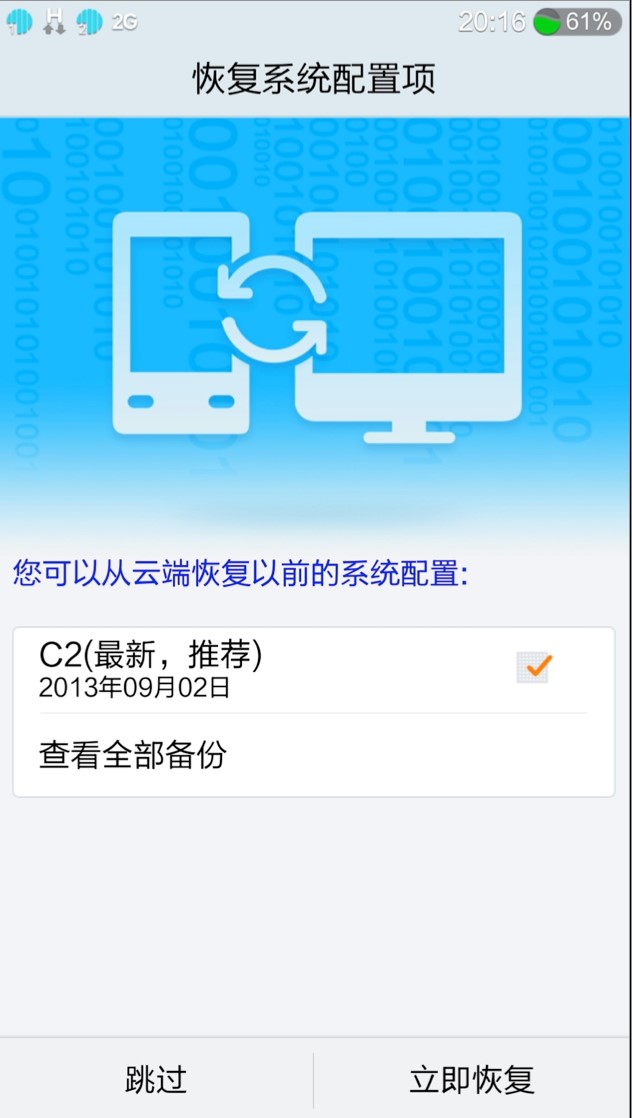Open 查看全部备份 to view all backups
The height and width of the screenshot is (1118, 632).
pos(133,755)
